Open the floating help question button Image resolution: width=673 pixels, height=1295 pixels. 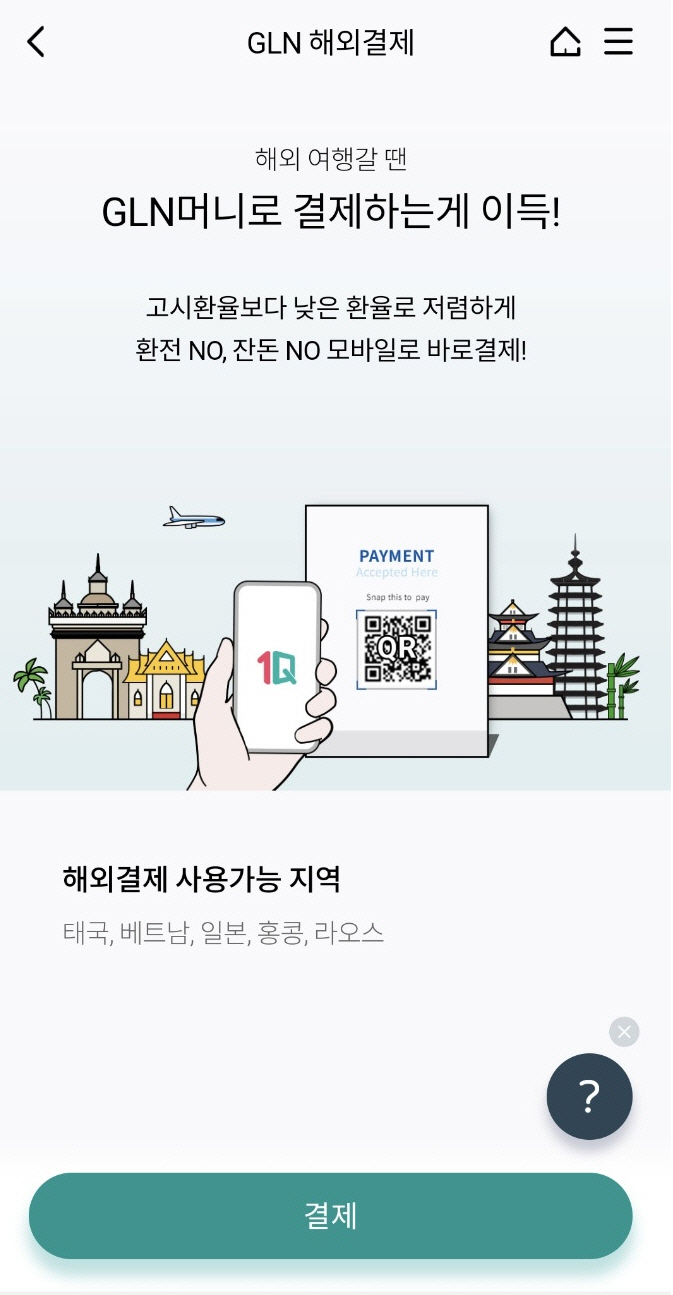click(589, 1097)
